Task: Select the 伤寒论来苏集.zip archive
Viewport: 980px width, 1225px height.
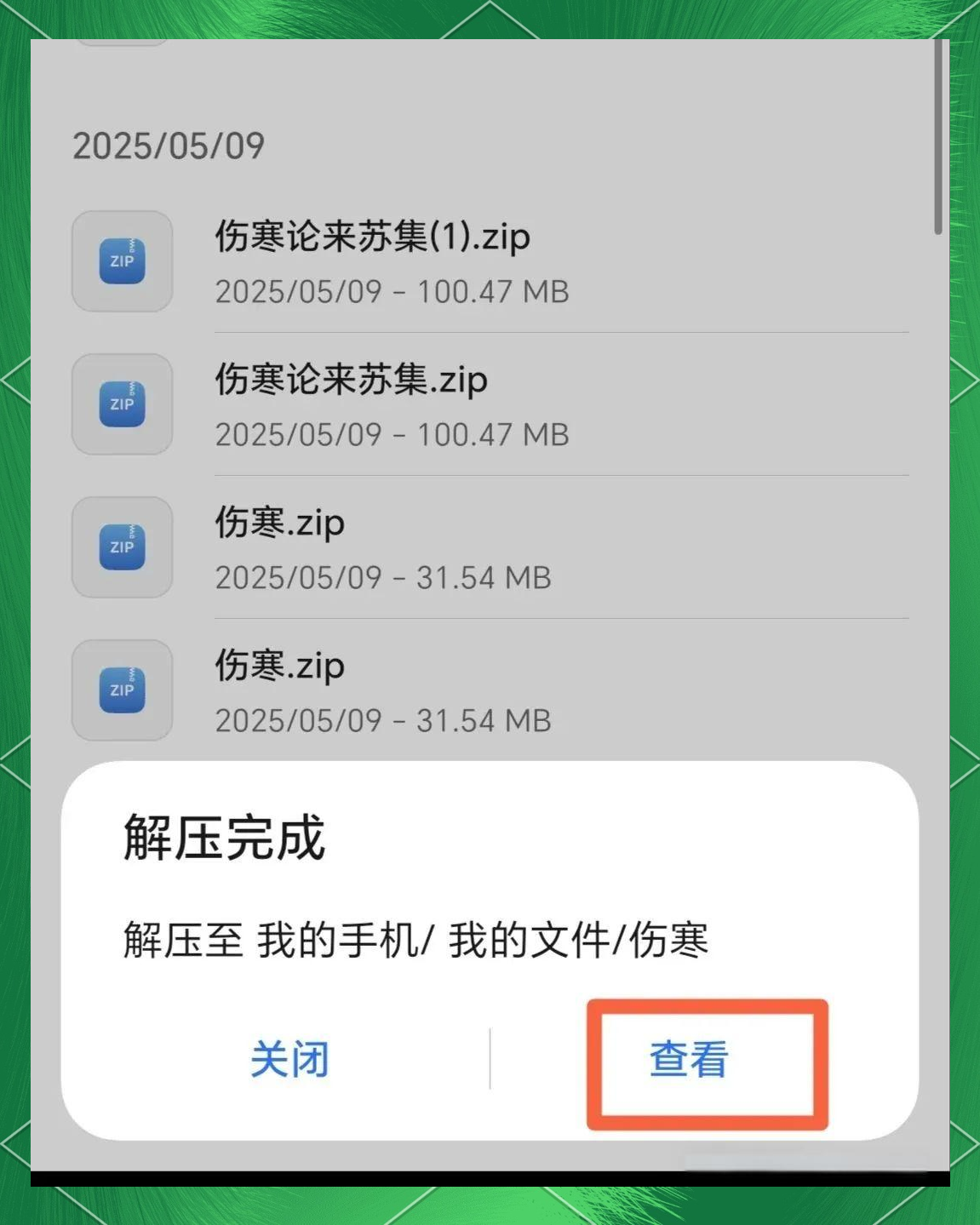Action: click(x=351, y=381)
